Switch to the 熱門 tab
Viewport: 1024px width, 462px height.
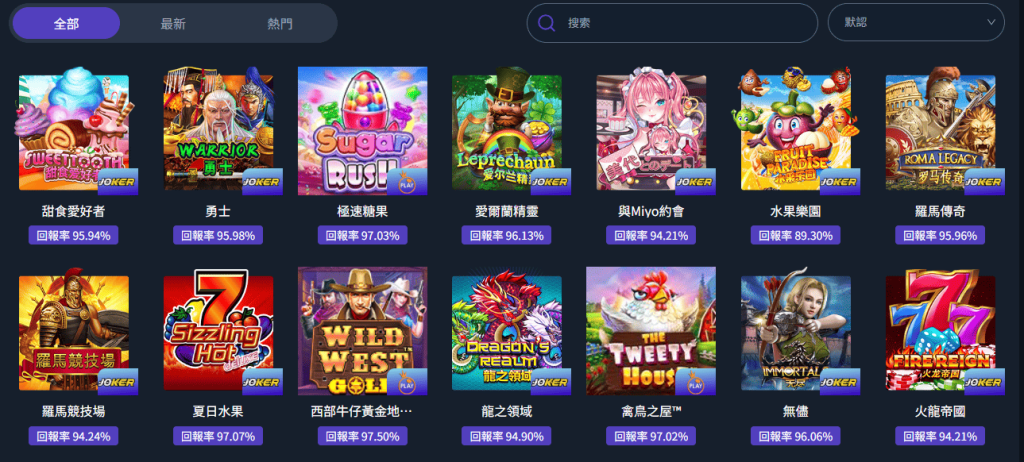coord(280,23)
